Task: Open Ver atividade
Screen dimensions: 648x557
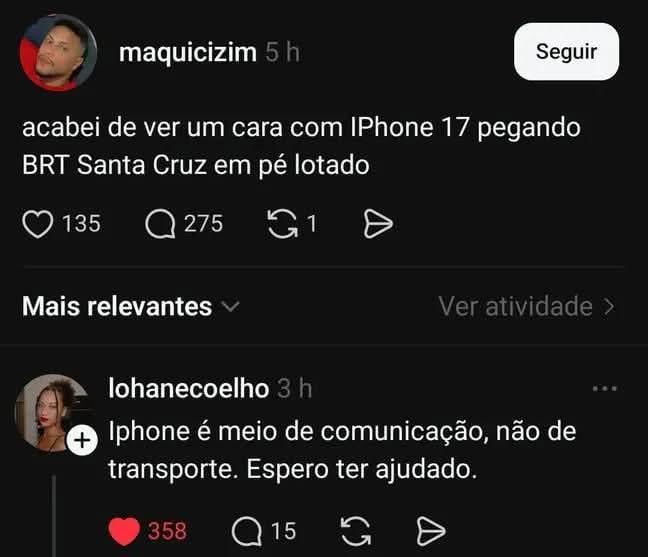Action: coord(526,306)
